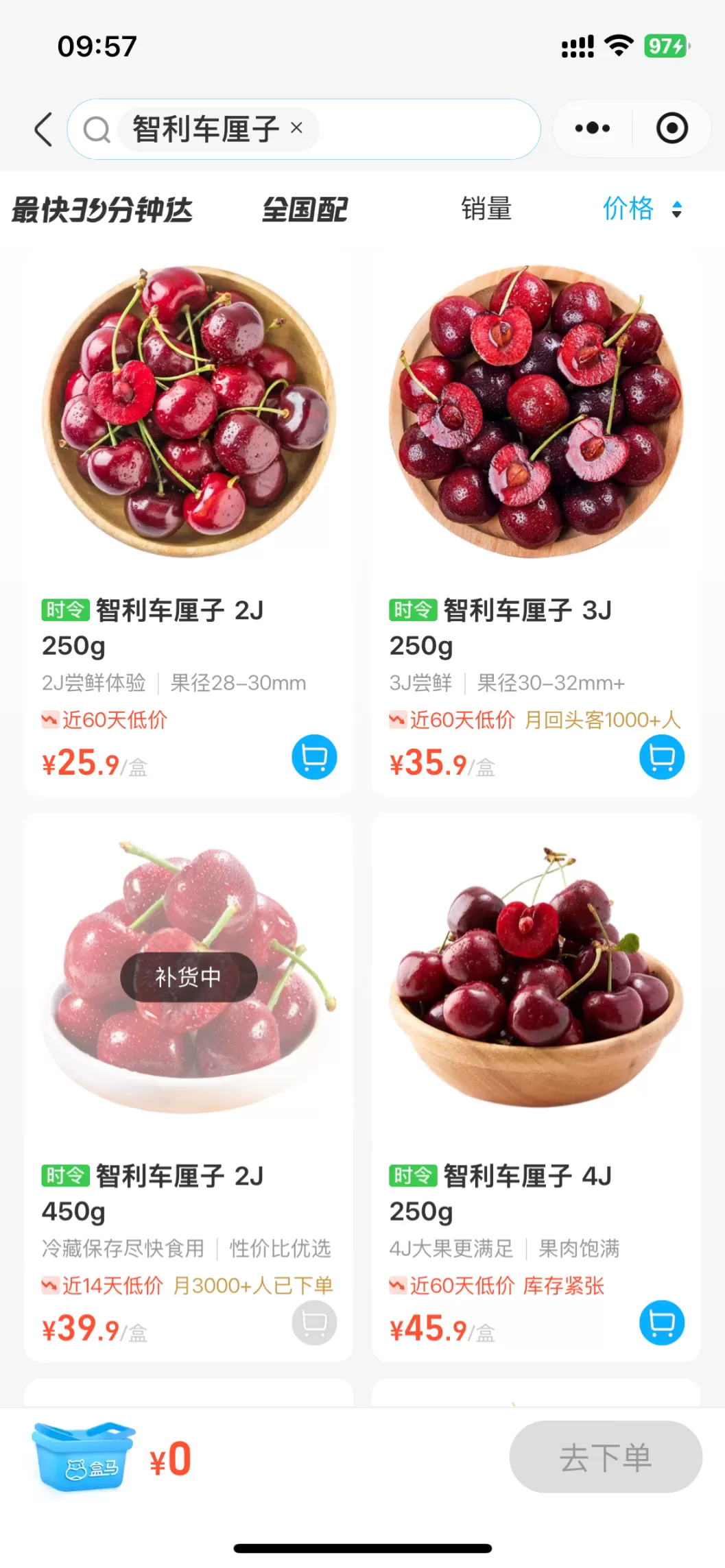Switch to the 销量 sorting tab

(486, 209)
